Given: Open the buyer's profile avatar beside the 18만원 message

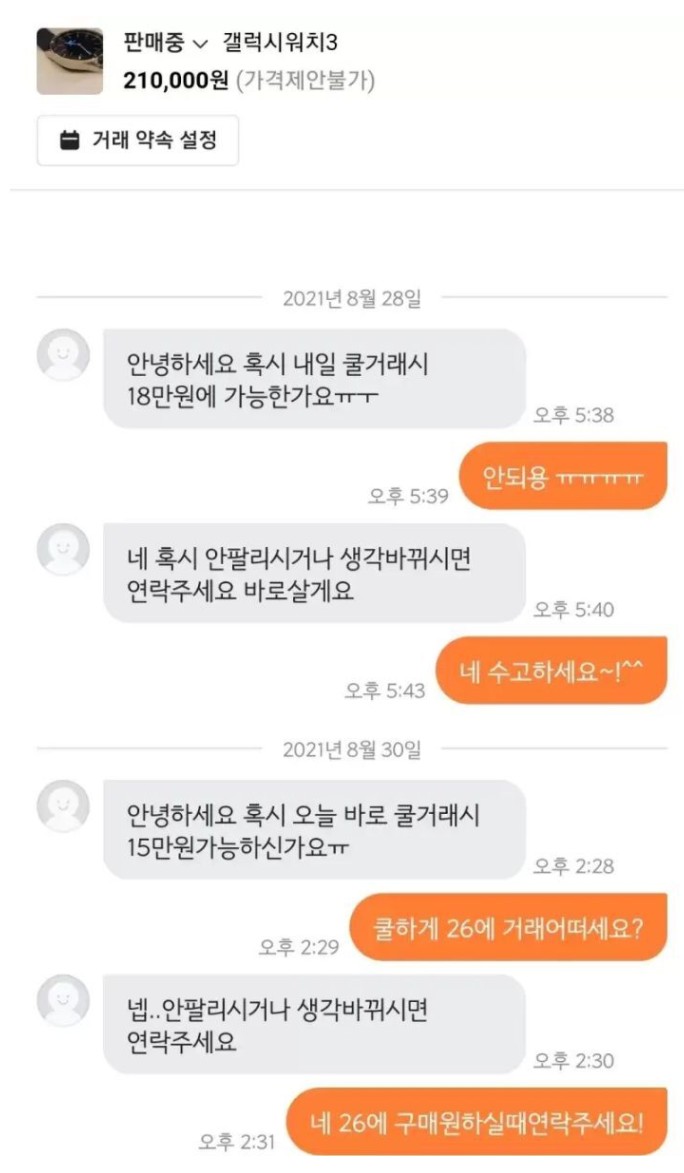Looking at the screenshot, I should click(63, 355).
